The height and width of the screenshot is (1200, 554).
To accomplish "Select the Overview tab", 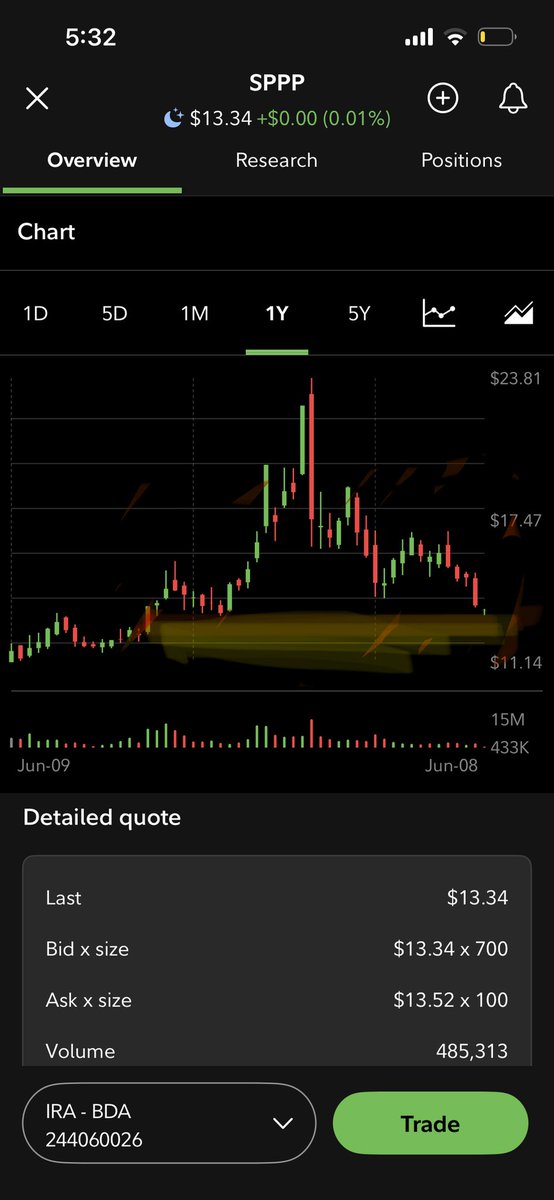I will 92,160.
